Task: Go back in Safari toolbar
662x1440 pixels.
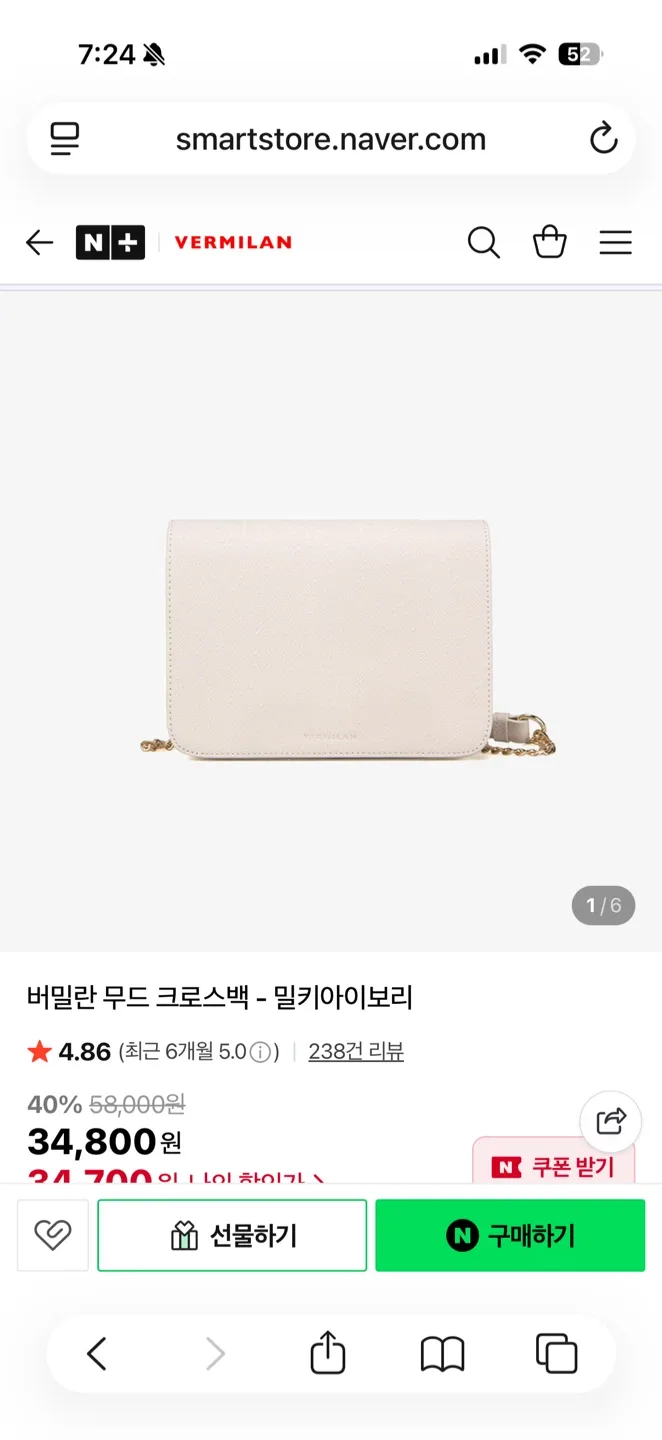Action: coord(96,1354)
